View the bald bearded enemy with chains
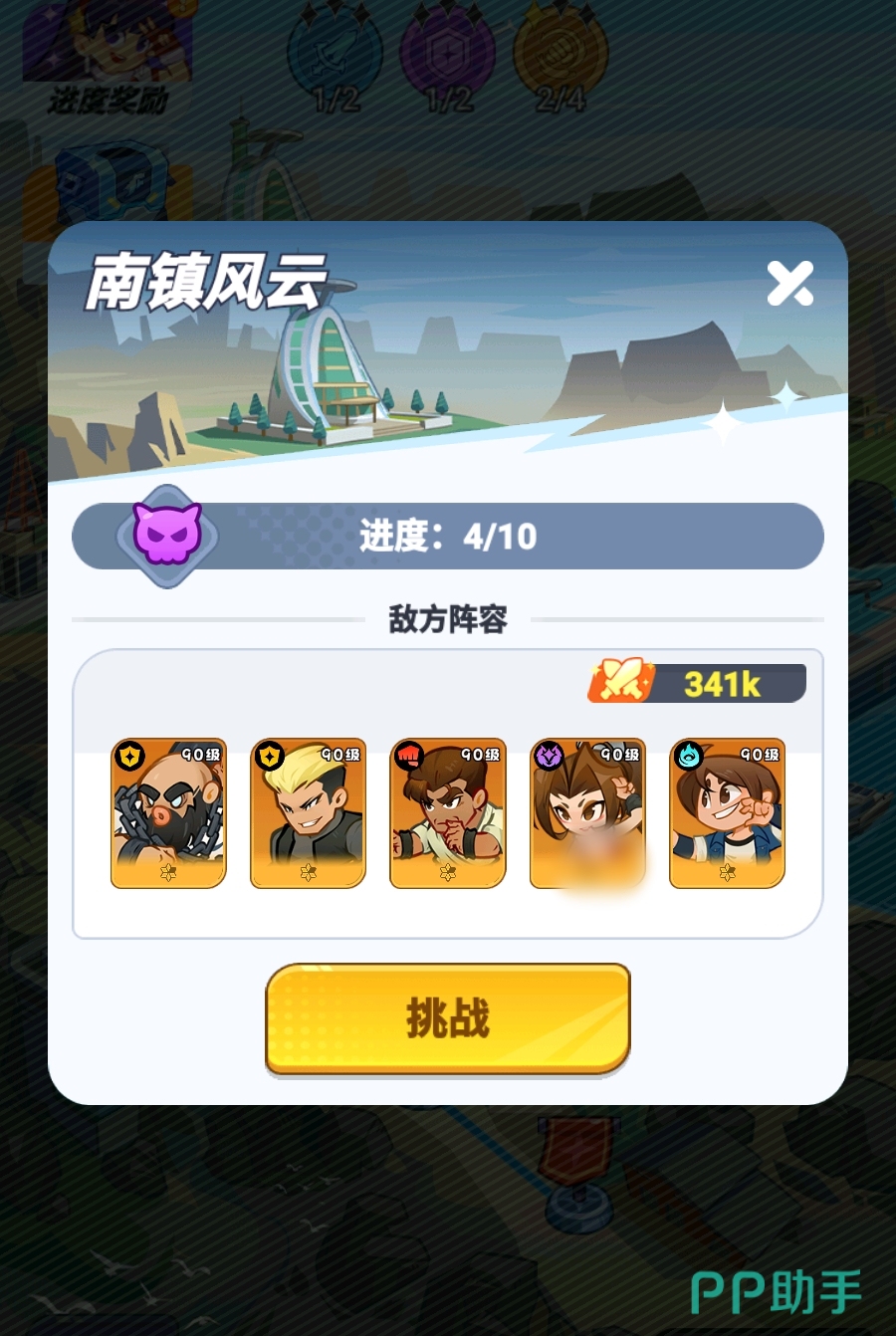 (x=168, y=813)
